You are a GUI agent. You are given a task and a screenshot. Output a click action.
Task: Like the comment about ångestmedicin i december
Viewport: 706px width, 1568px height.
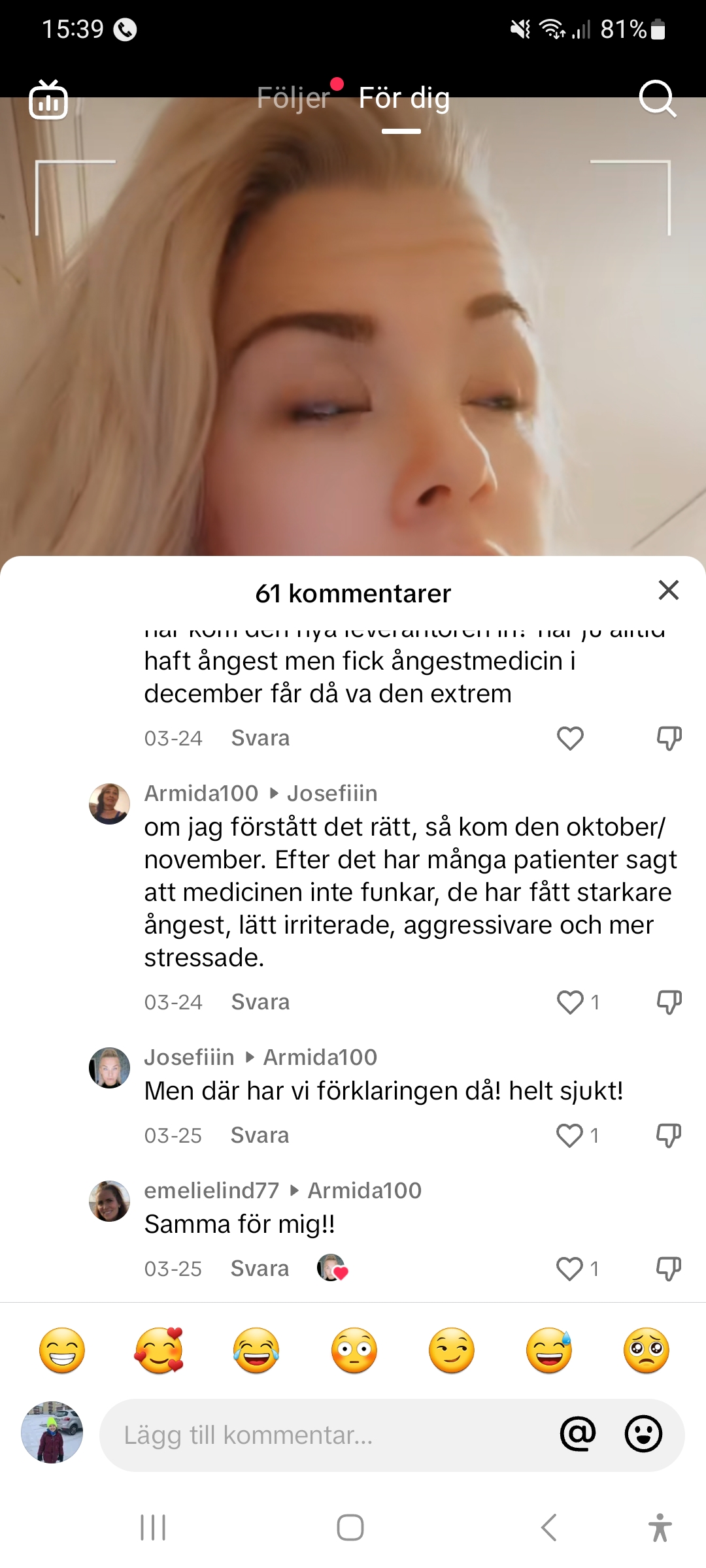570,738
